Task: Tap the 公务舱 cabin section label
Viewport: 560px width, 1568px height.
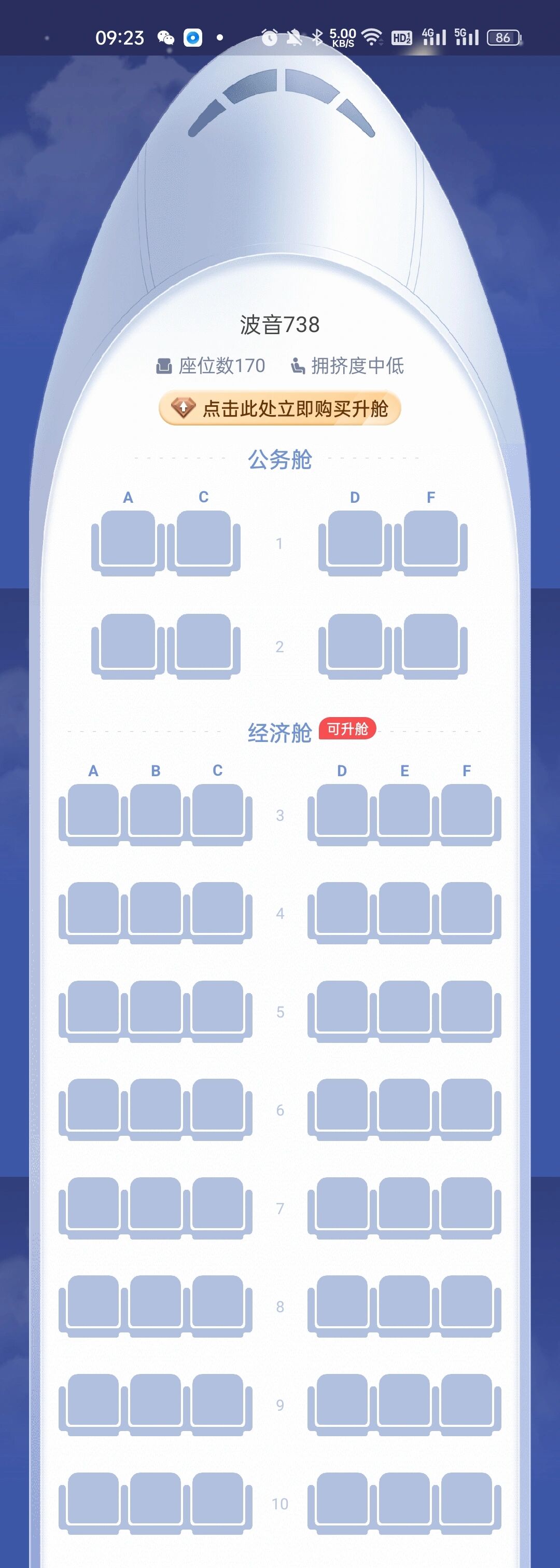Action: pyautogui.click(x=279, y=461)
